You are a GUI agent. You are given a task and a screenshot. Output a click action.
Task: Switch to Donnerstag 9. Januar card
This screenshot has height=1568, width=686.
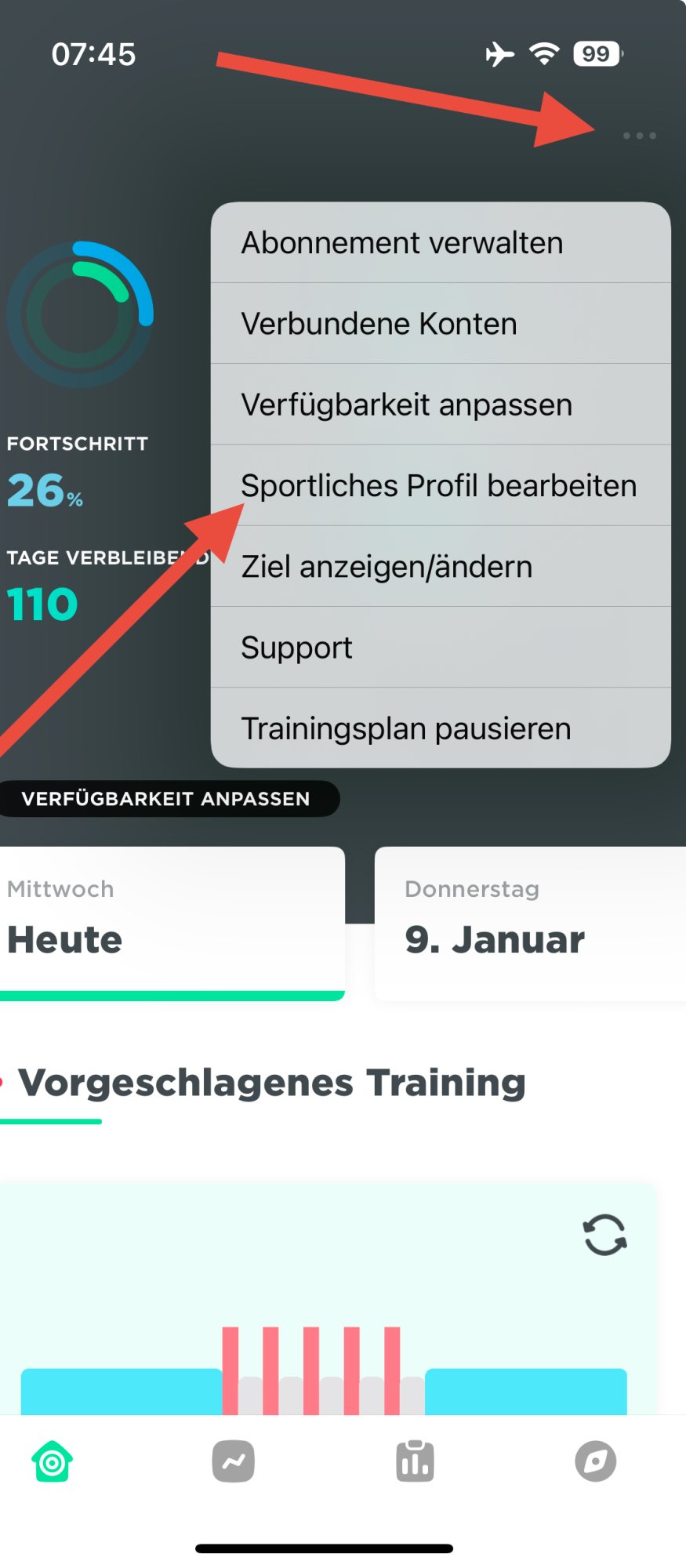click(529, 921)
